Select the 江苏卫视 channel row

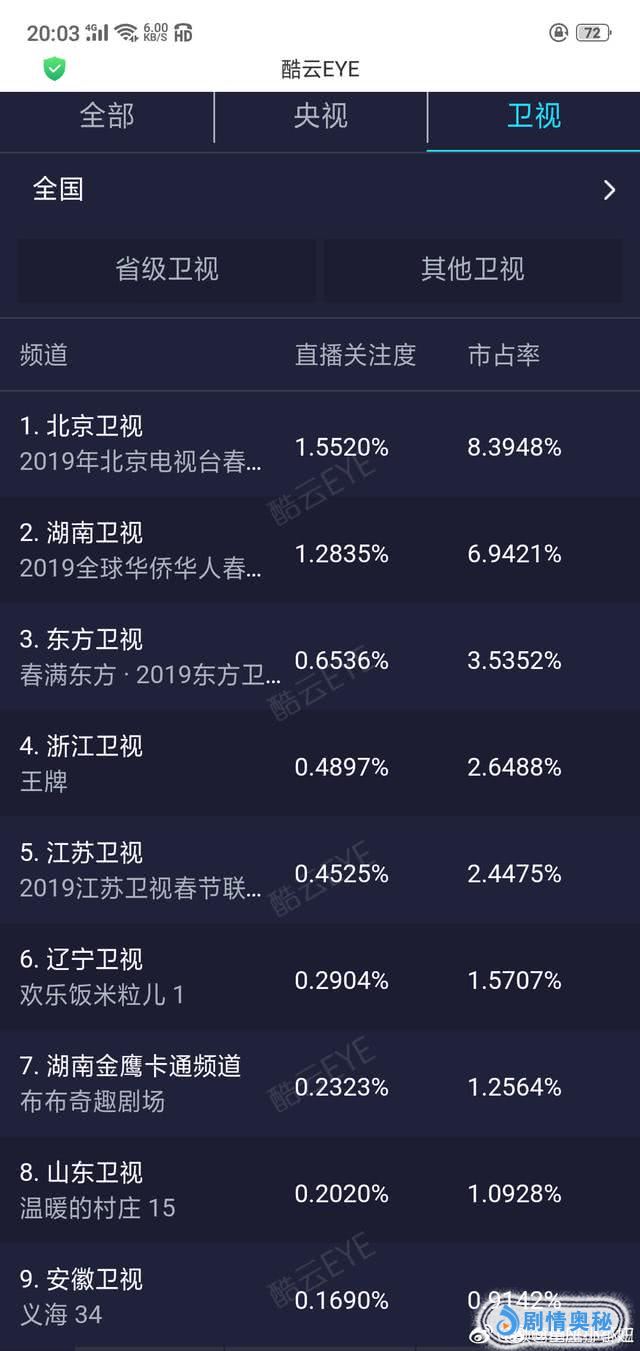[320, 871]
